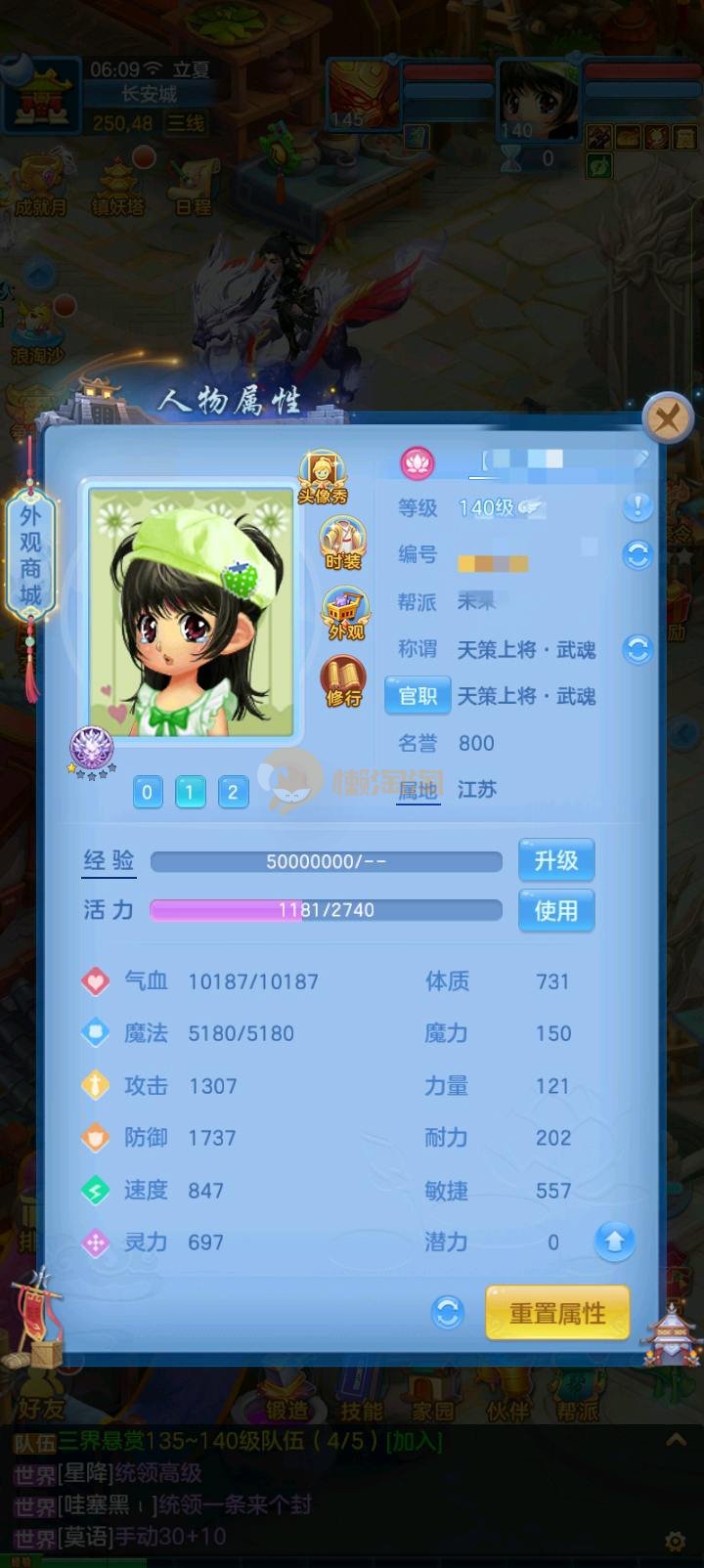Open the 外观商城 side tab
Screen dimensions: 704x1568
(x=30, y=555)
